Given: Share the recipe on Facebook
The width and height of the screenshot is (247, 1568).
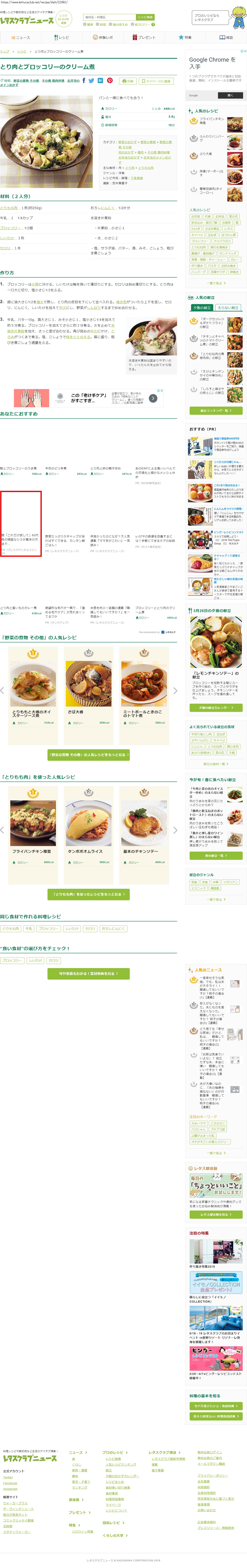Looking at the screenshot, I should click(83, 80).
